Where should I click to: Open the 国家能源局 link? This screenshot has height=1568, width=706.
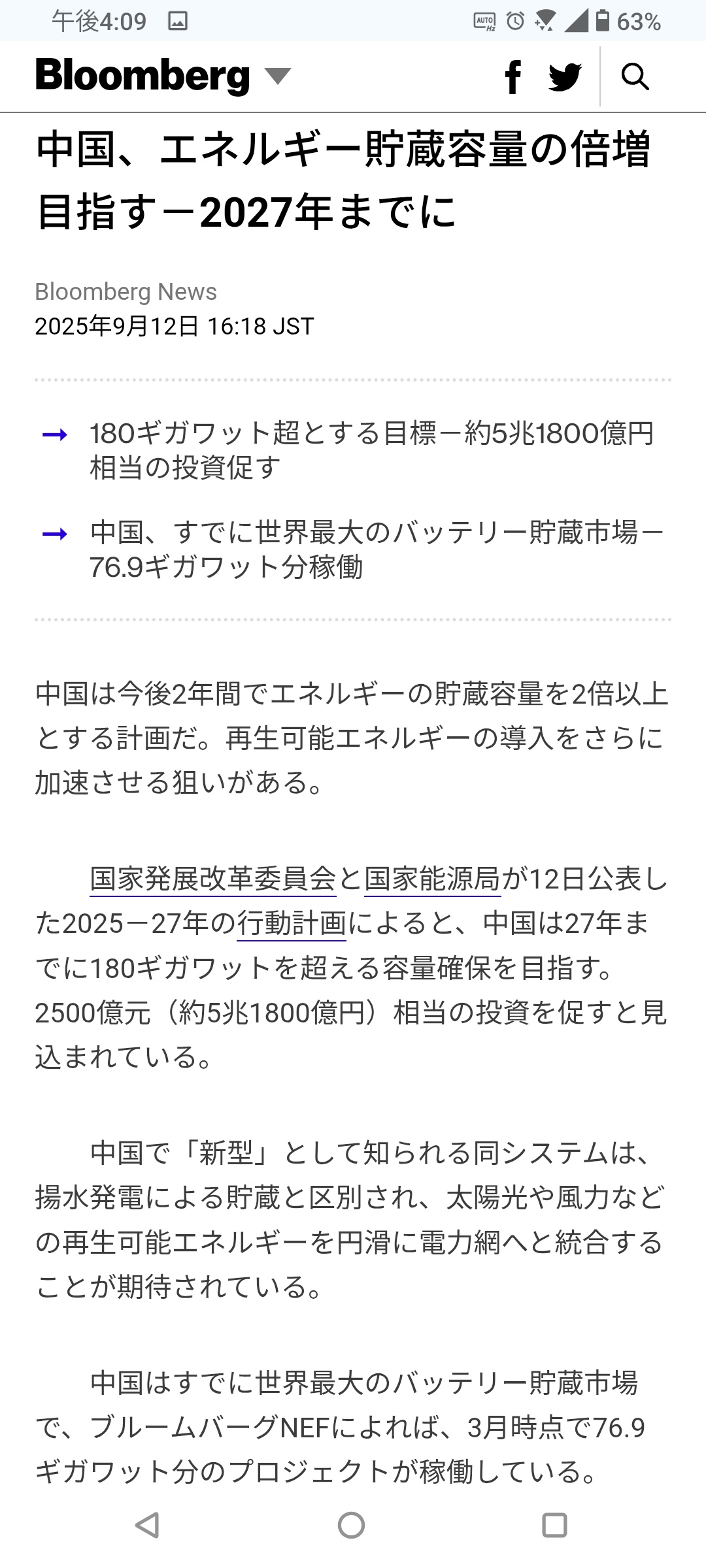432,879
